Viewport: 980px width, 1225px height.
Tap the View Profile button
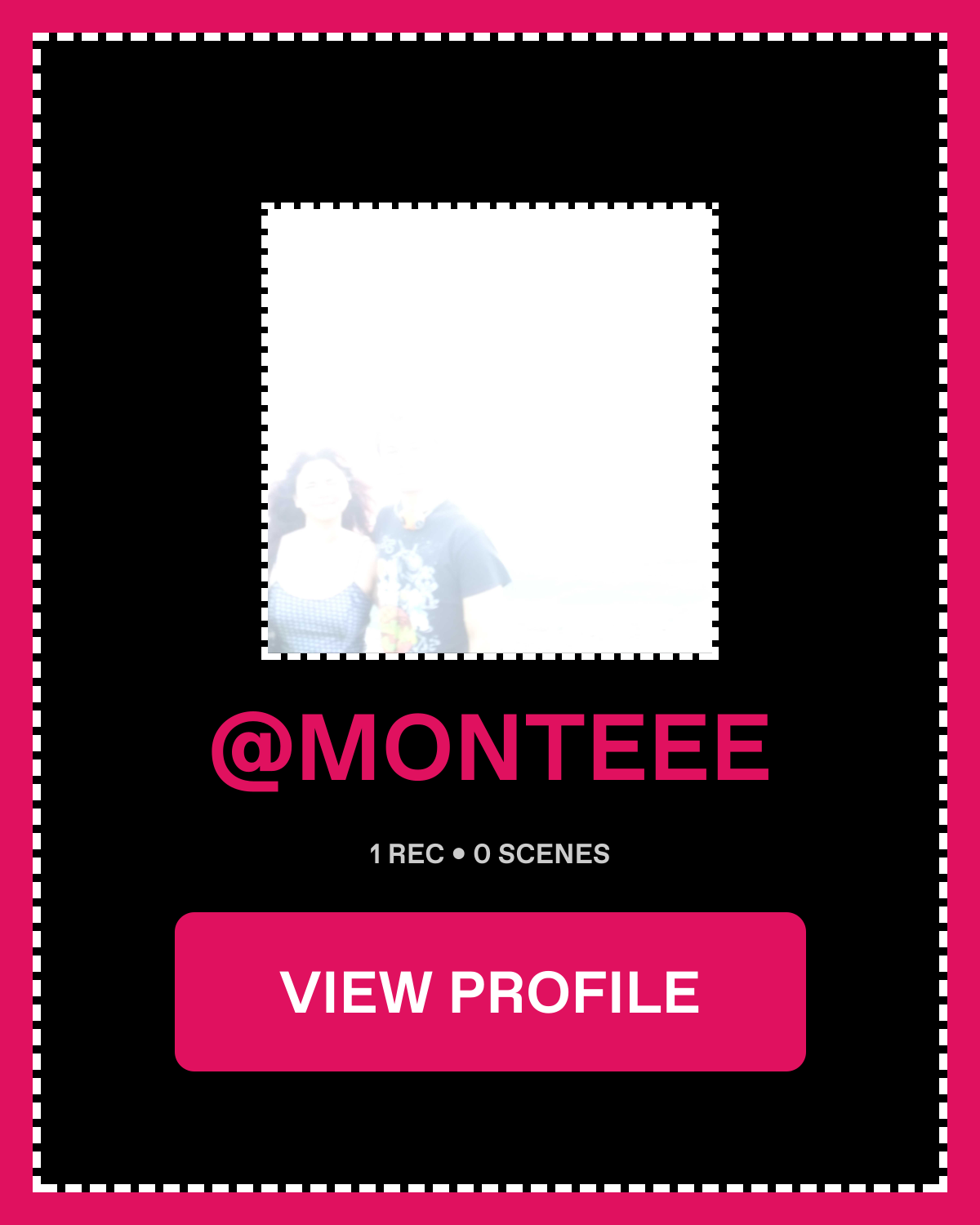pyautogui.click(x=490, y=991)
